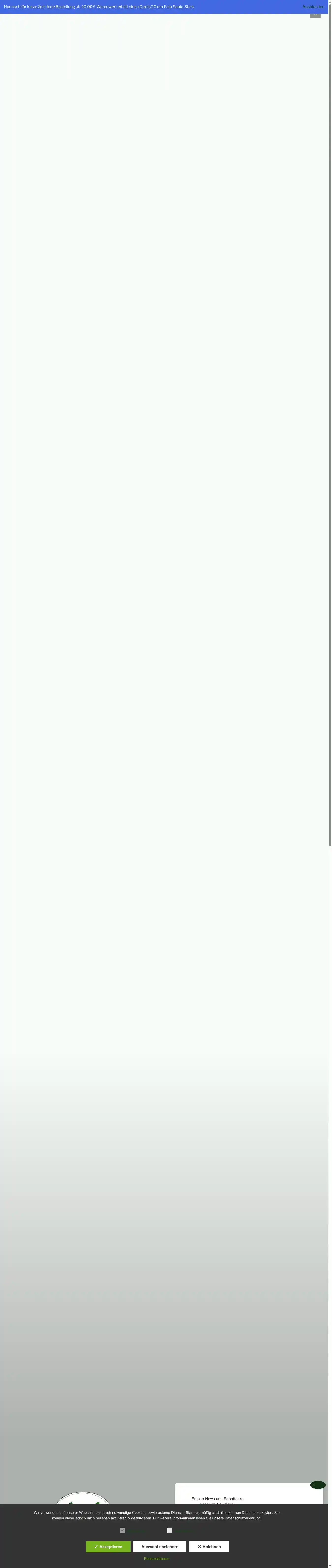
Task: Tap the dark green bubble above newsletter popup
Action: click(317, 1485)
